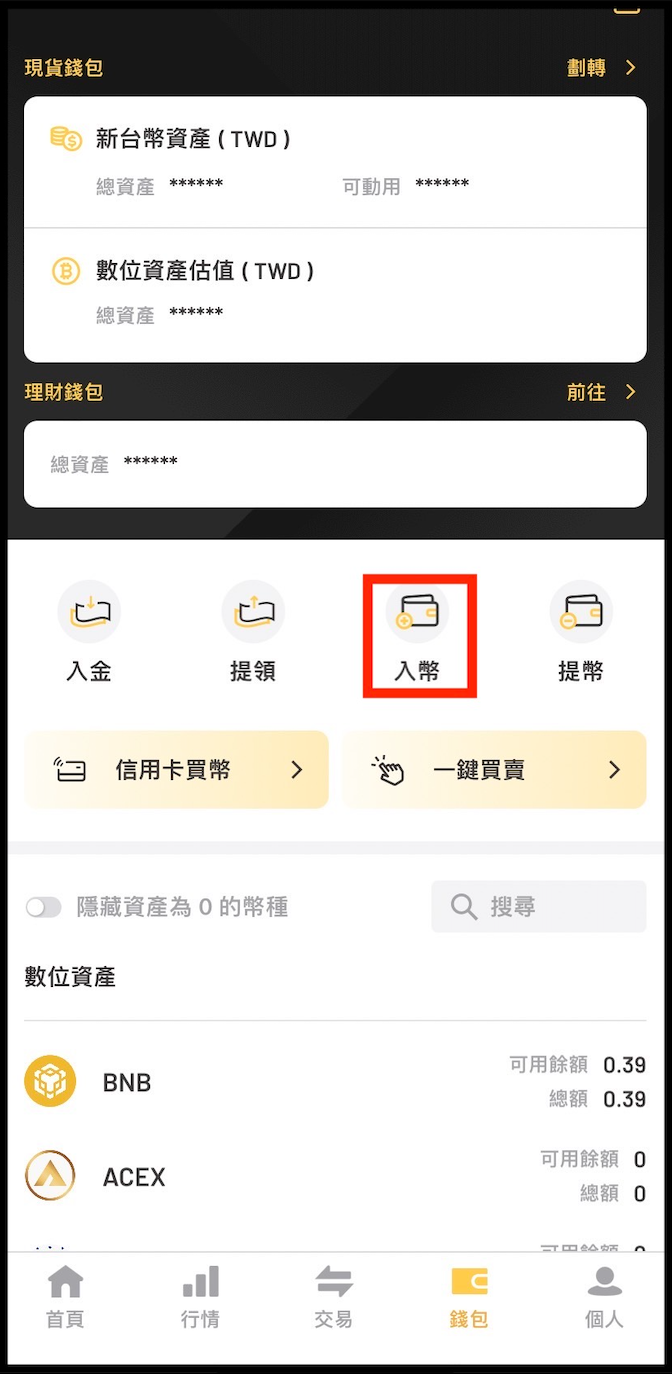Tap 劃轉 transfer link
This screenshot has width=672, height=1374.
(x=601, y=68)
